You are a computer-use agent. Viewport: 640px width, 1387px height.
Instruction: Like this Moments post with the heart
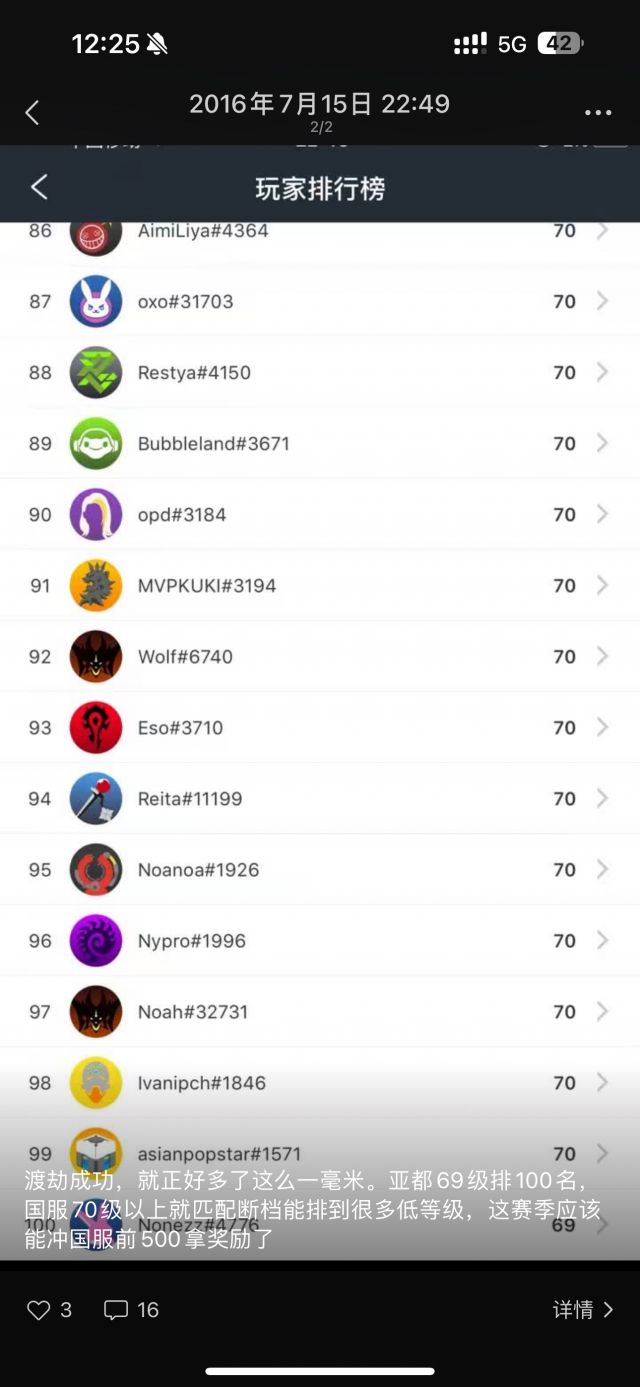(39, 1310)
